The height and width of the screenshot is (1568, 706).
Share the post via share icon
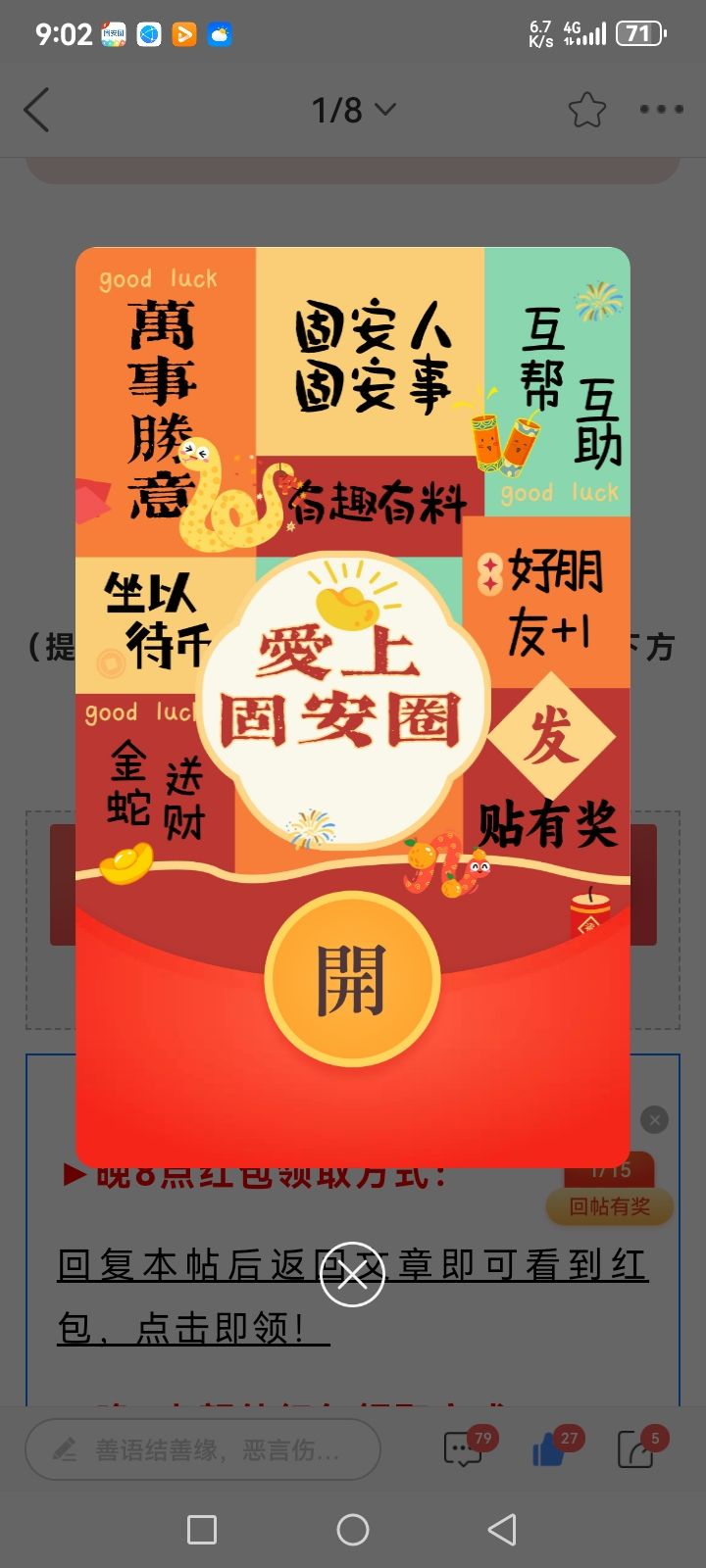point(636,1449)
